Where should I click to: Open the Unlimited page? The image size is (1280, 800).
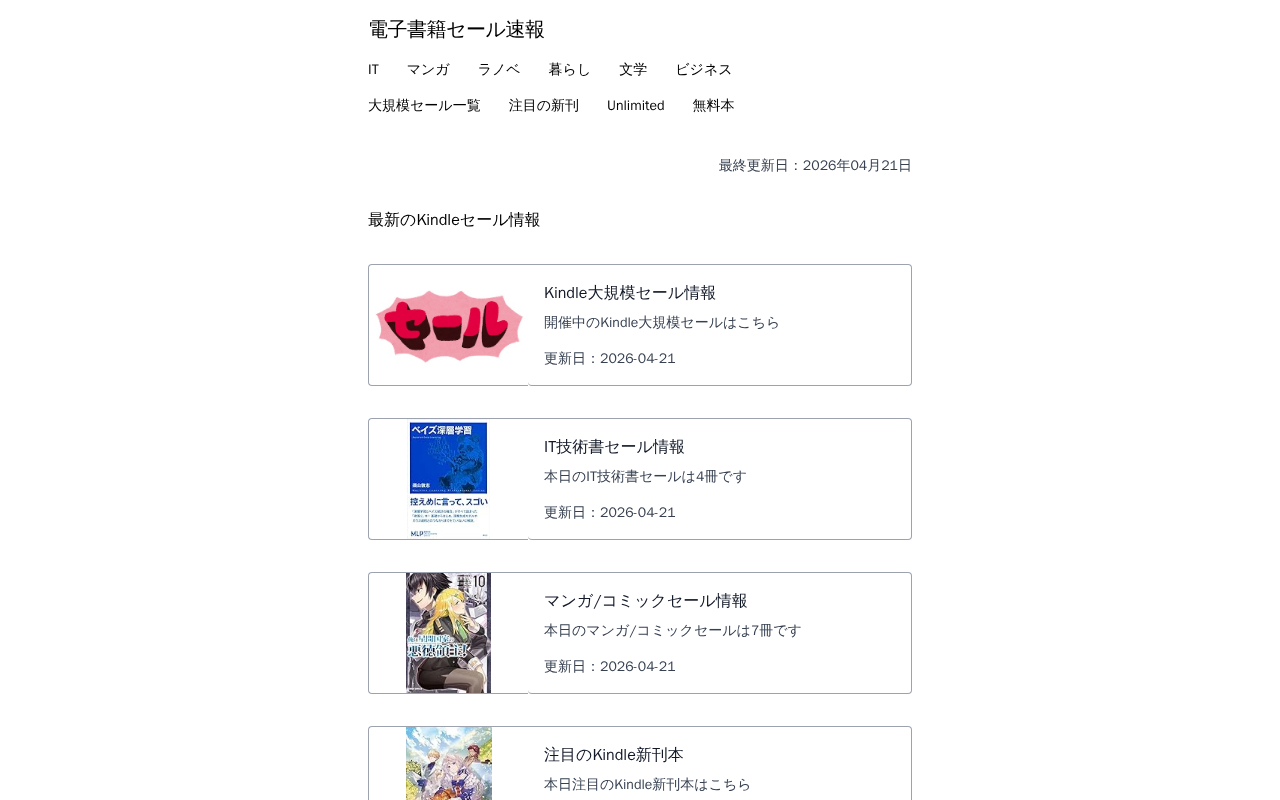[635, 106]
